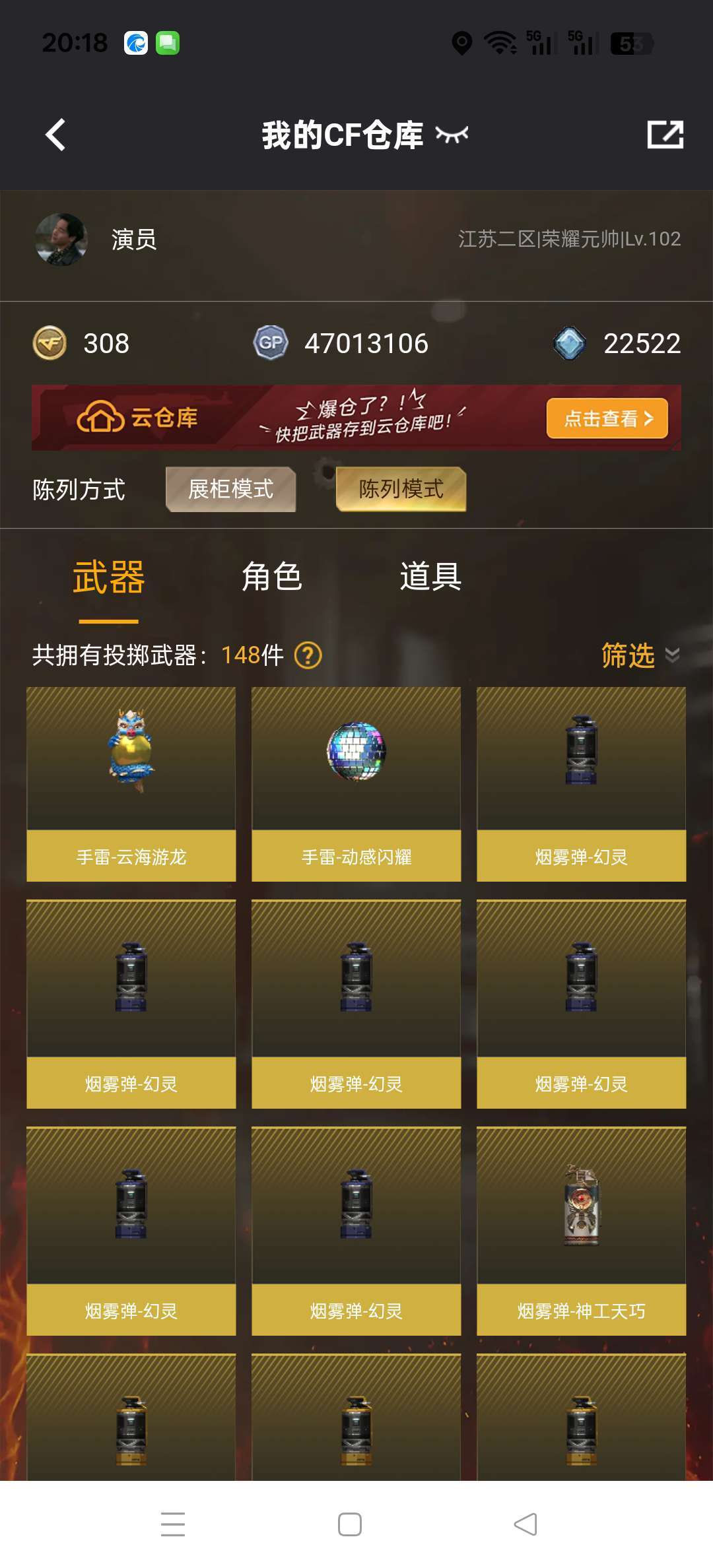Tap the player avatar 演员
Viewport: 713px width, 1568px height.
pyautogui.click(x=61, y=240)
